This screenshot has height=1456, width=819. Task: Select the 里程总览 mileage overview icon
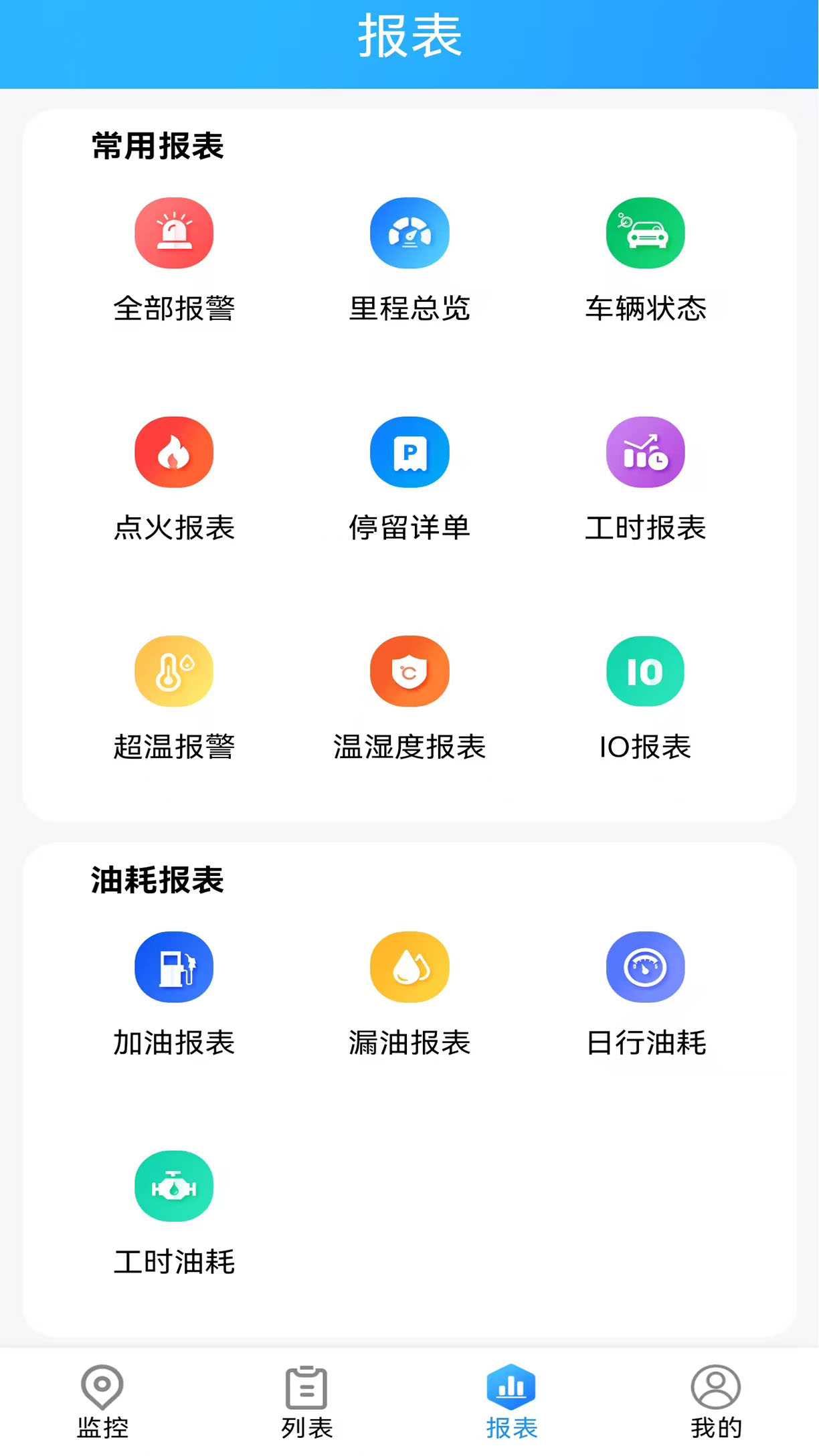click(x=409, y=232)
